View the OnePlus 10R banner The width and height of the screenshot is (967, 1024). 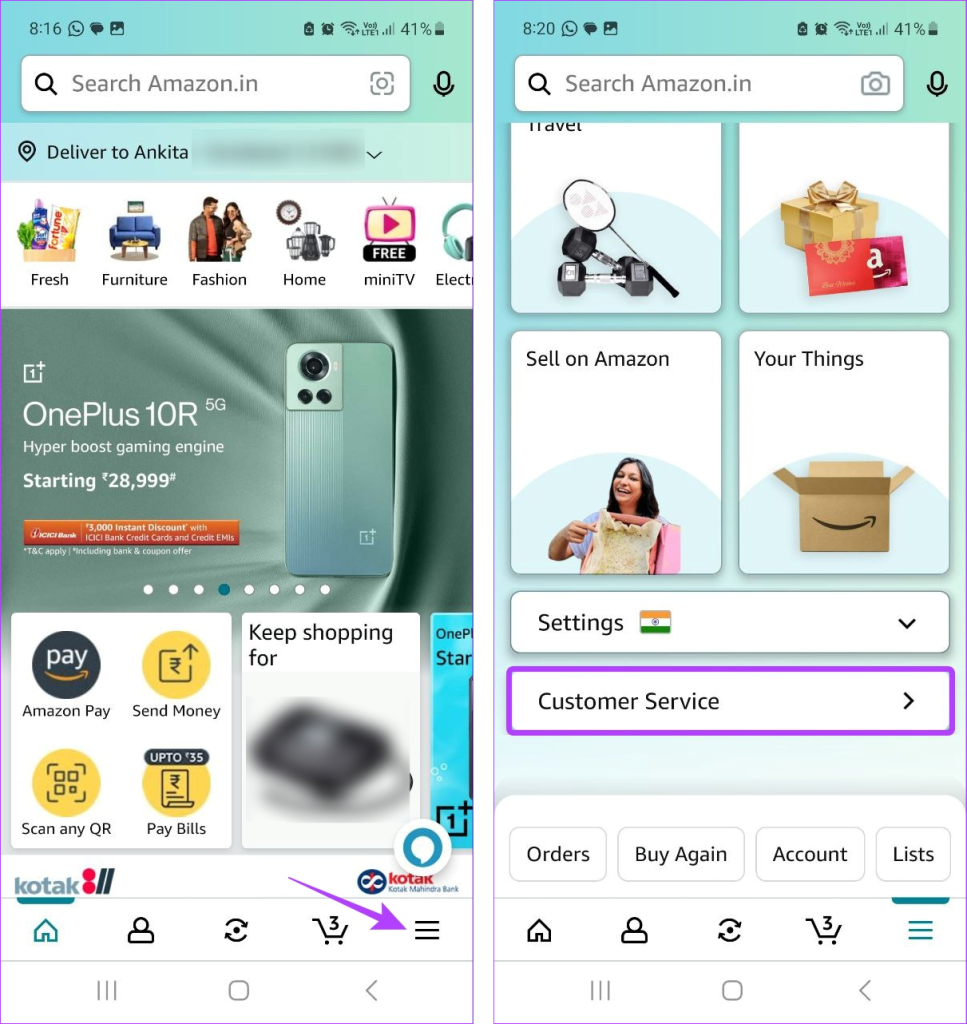point(236,450)
